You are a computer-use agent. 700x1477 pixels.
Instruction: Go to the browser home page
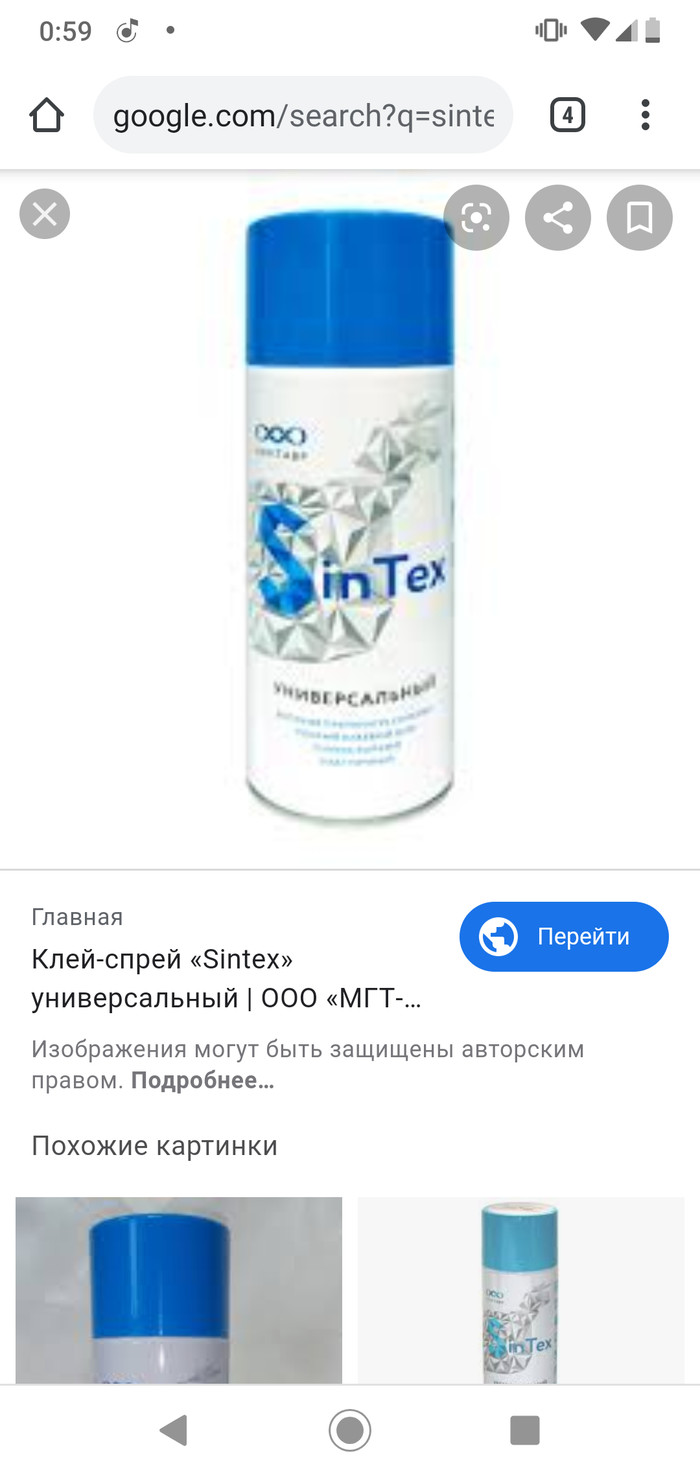tap(47, 116)
